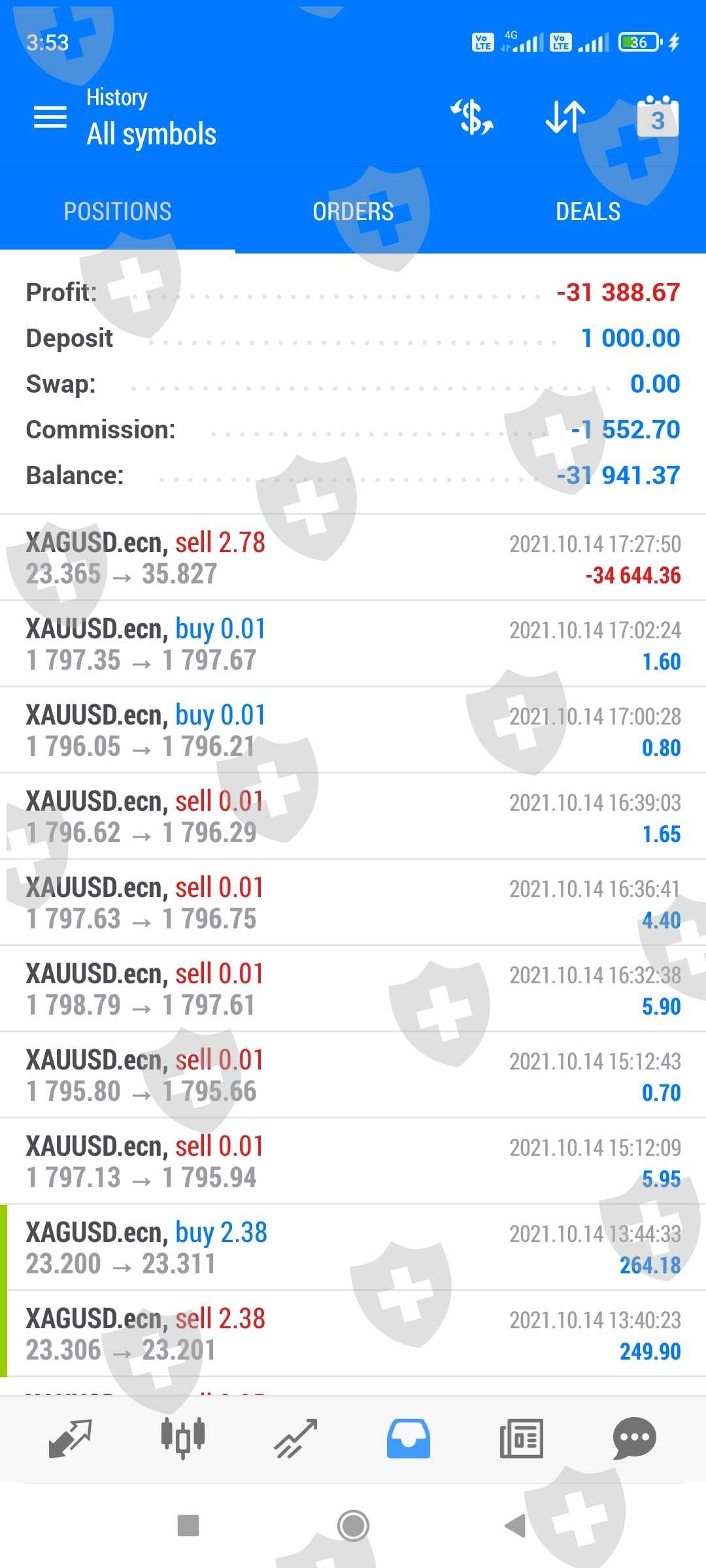
Task: Go to the Quotes section
Action: tap(70, 1439)
